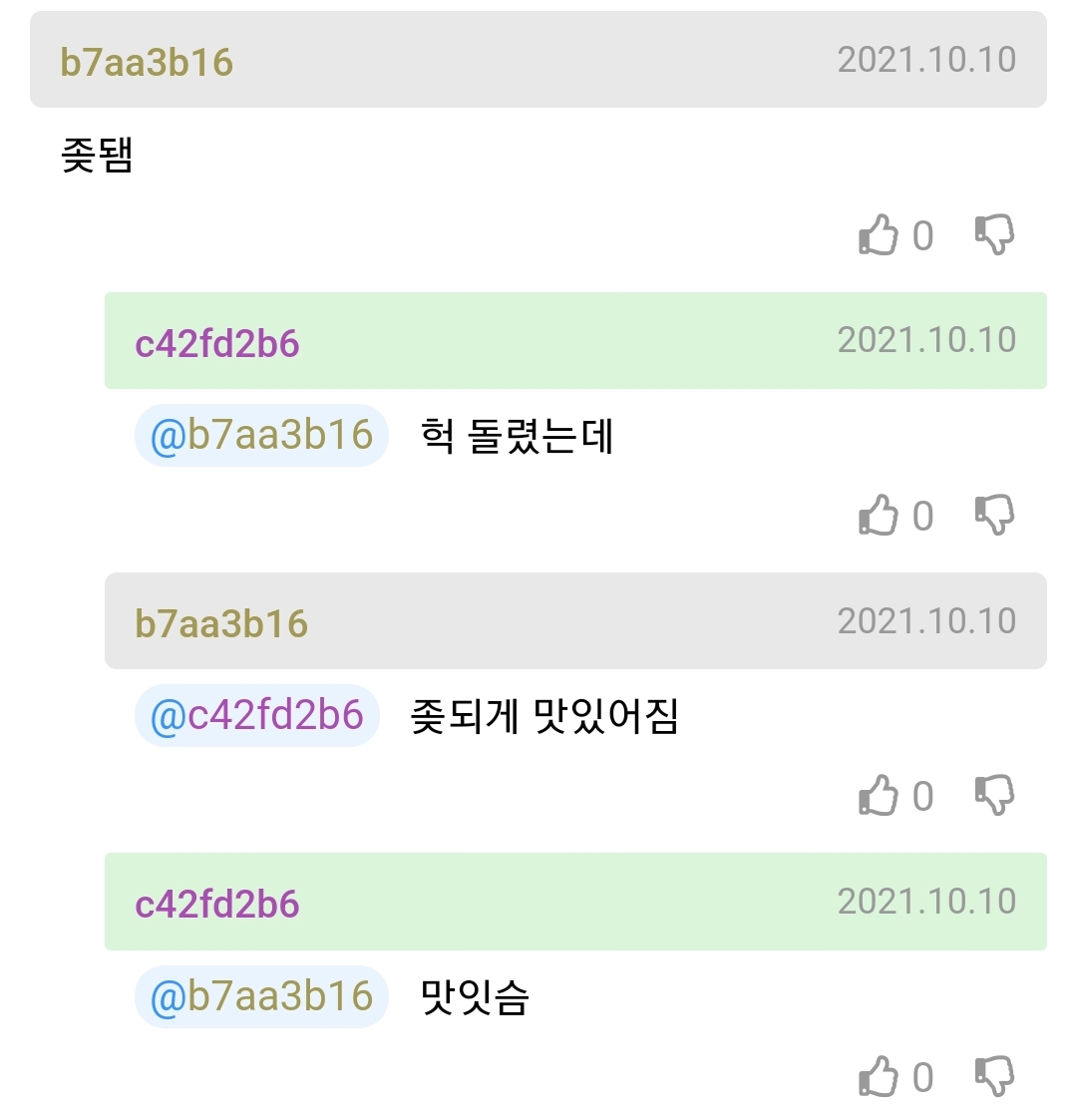Downvote the first comment by b7aa3b16

(994, 235)
